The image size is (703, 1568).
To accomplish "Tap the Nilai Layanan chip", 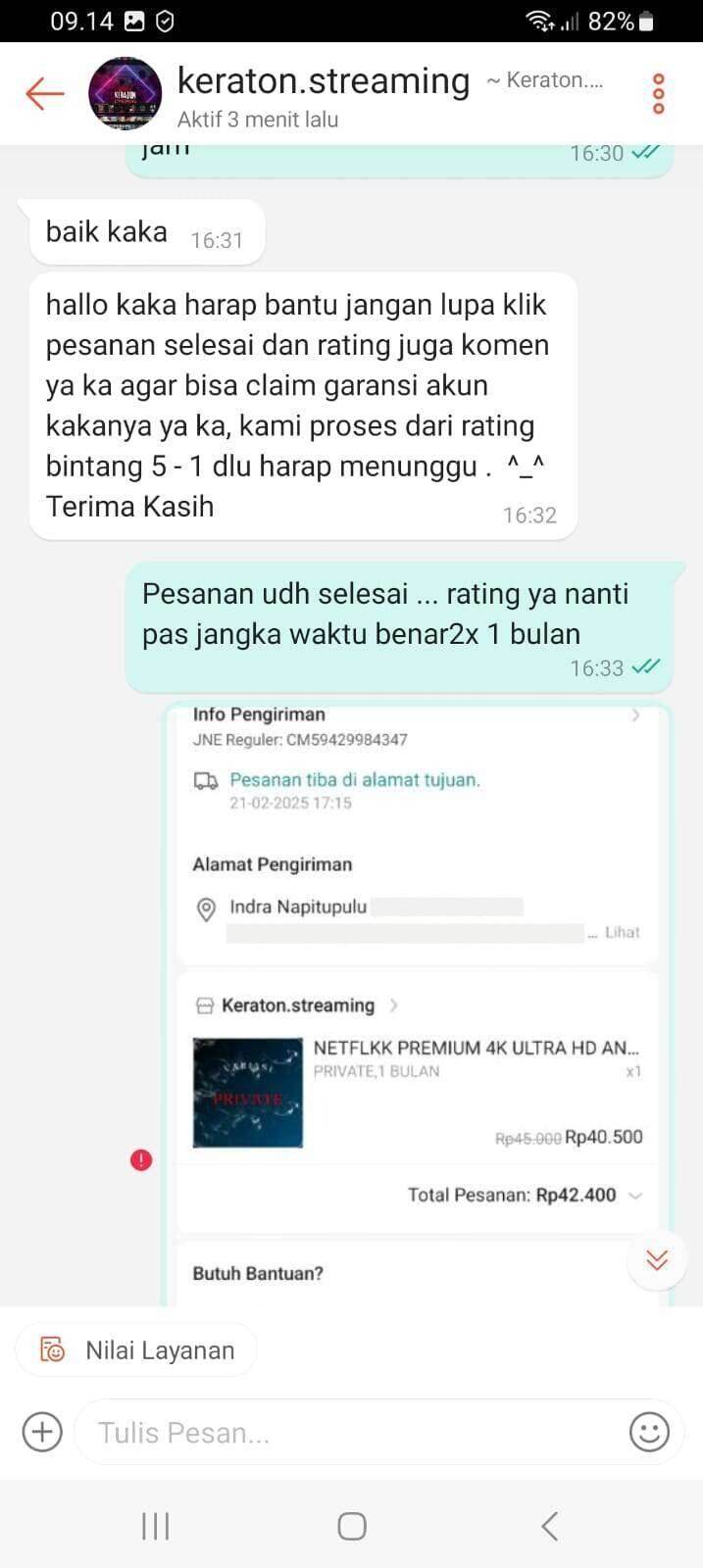I will (136, 1350).
